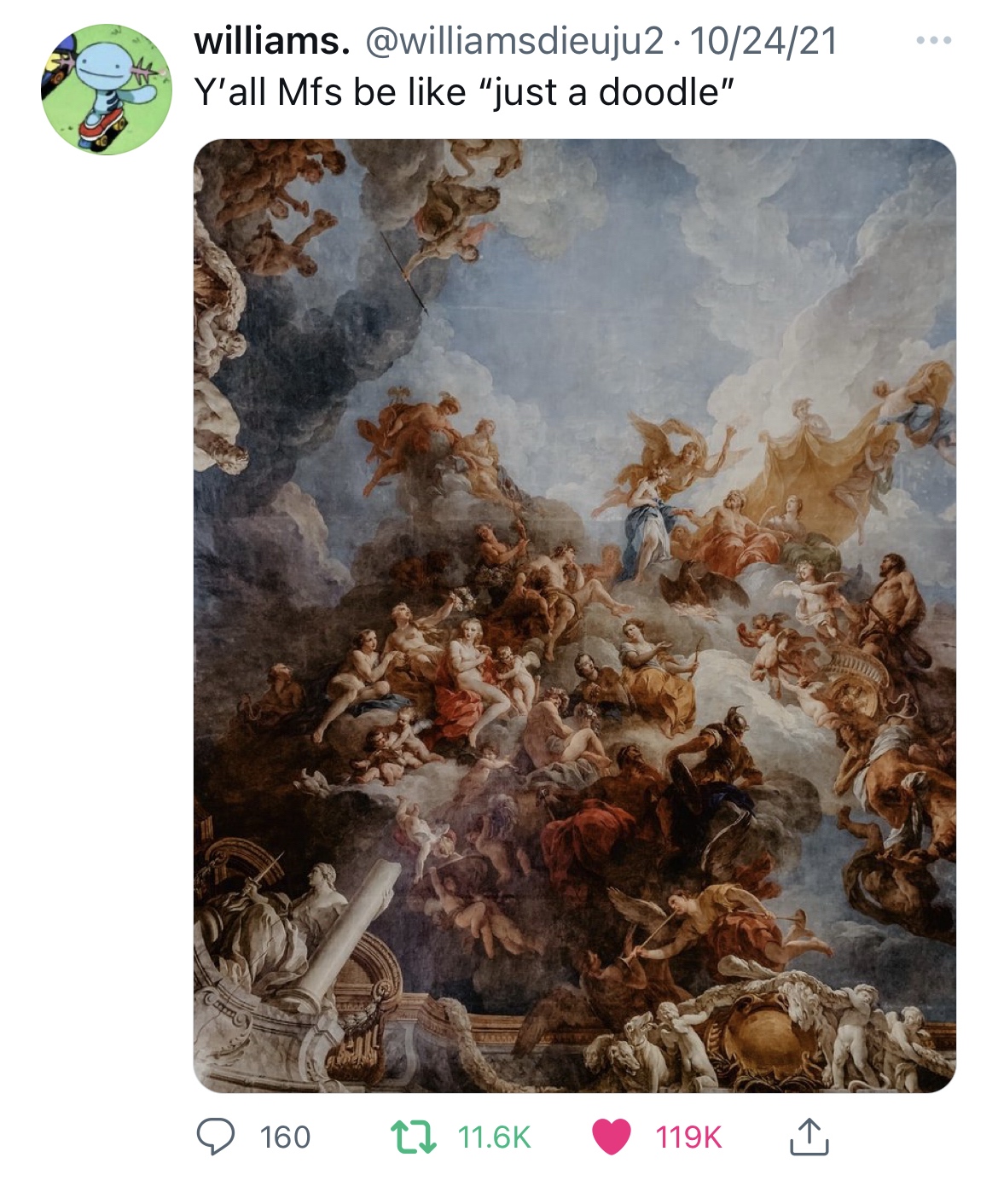Share the tweet via the share icon
Image resolution: width=998 pixels, height=1204 pixels.
pos(809,1137)
